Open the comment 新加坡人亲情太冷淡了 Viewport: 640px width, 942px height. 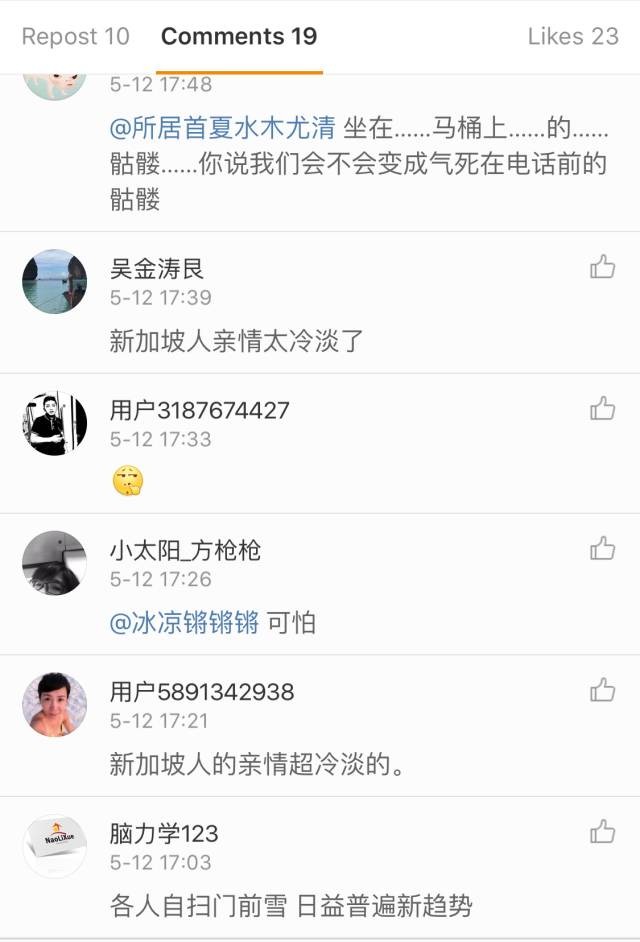[x=236, y=341]
